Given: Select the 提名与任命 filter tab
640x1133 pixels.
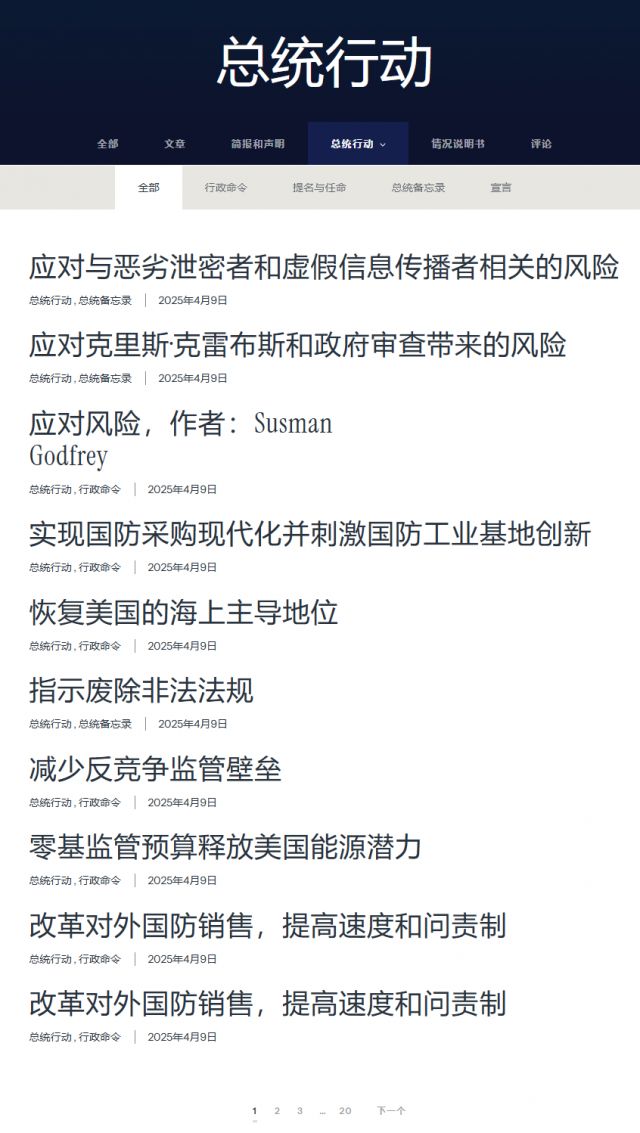Looking at the screenshot, I should point(319,187).
